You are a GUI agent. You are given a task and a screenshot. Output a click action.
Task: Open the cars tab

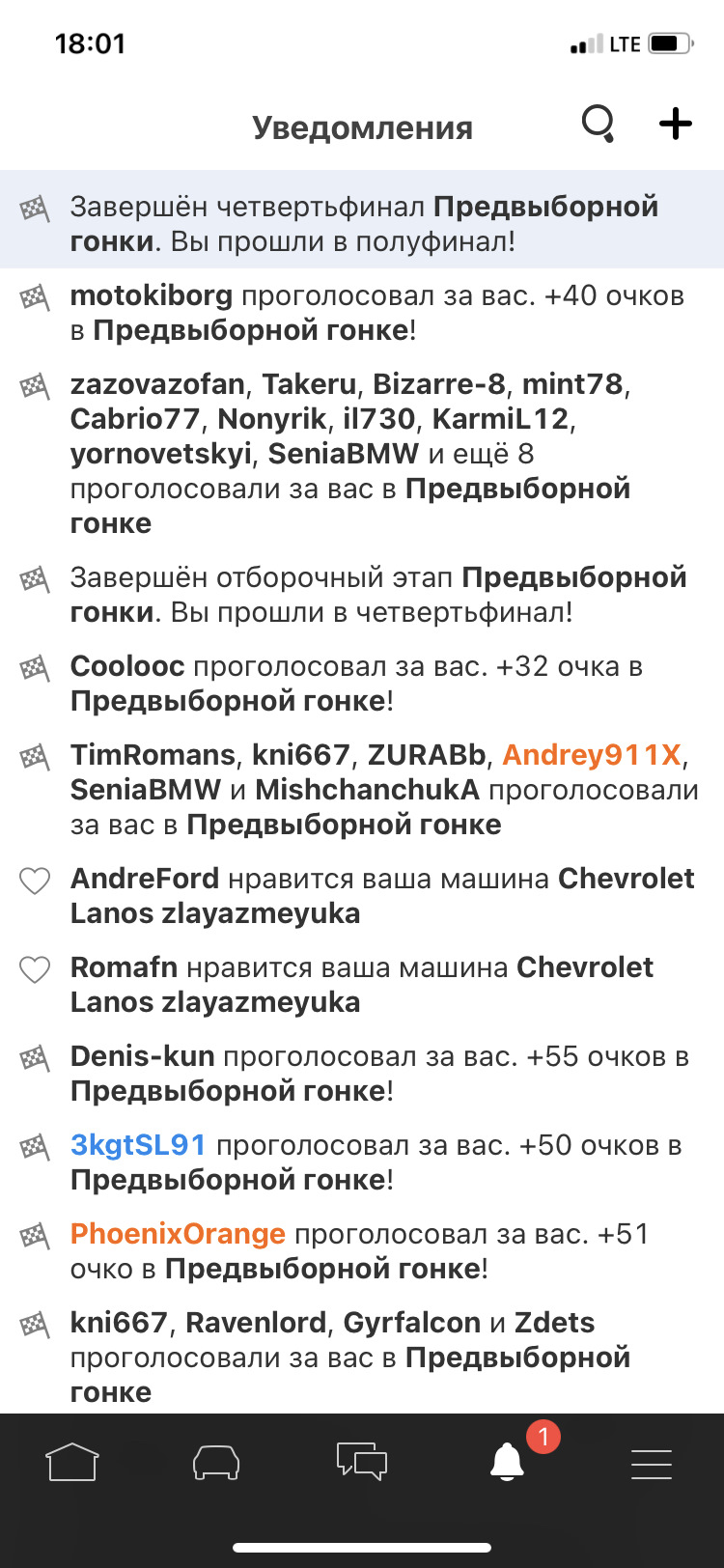(217, 1462)
